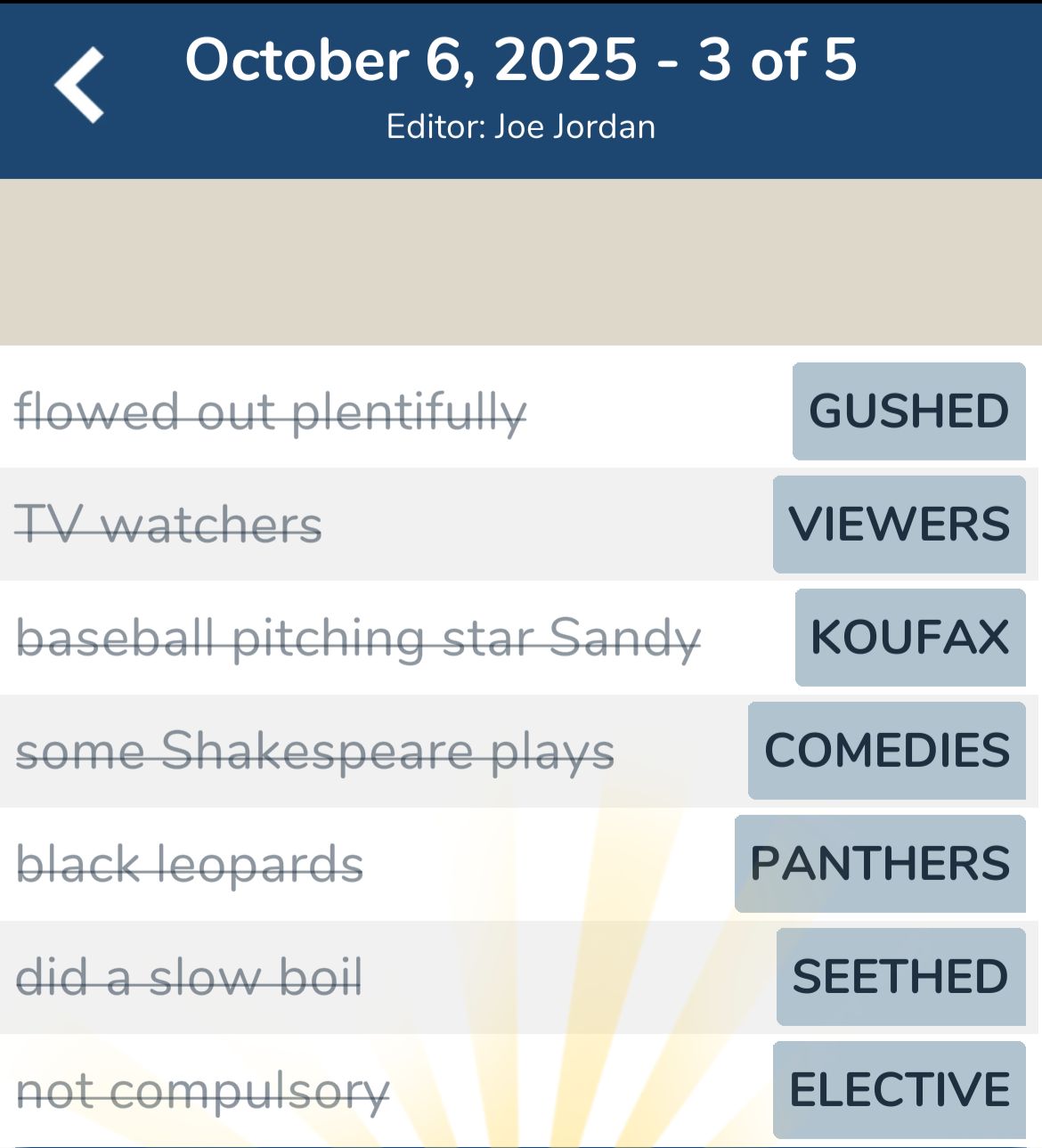1042x1148 pixels.
Task: Select the COMEDIES answer button
Action: 886,751
